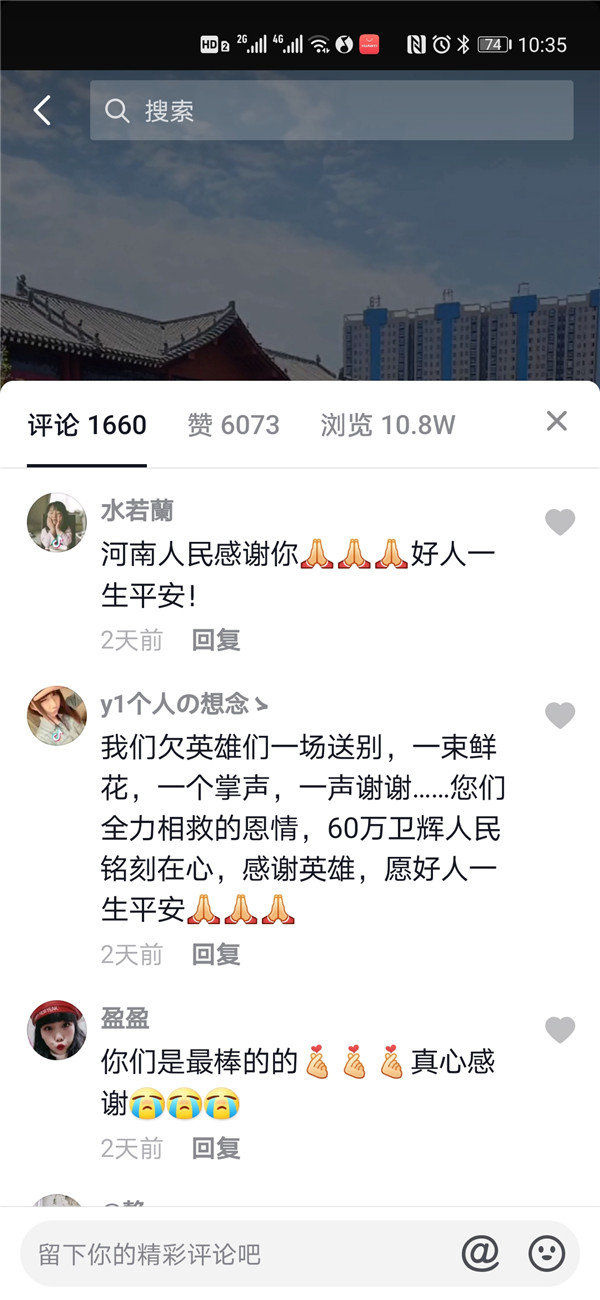Switch to the 浏览 10.8W tab
The width and height of the screenshot is (600, 1300).
(387, 425)
